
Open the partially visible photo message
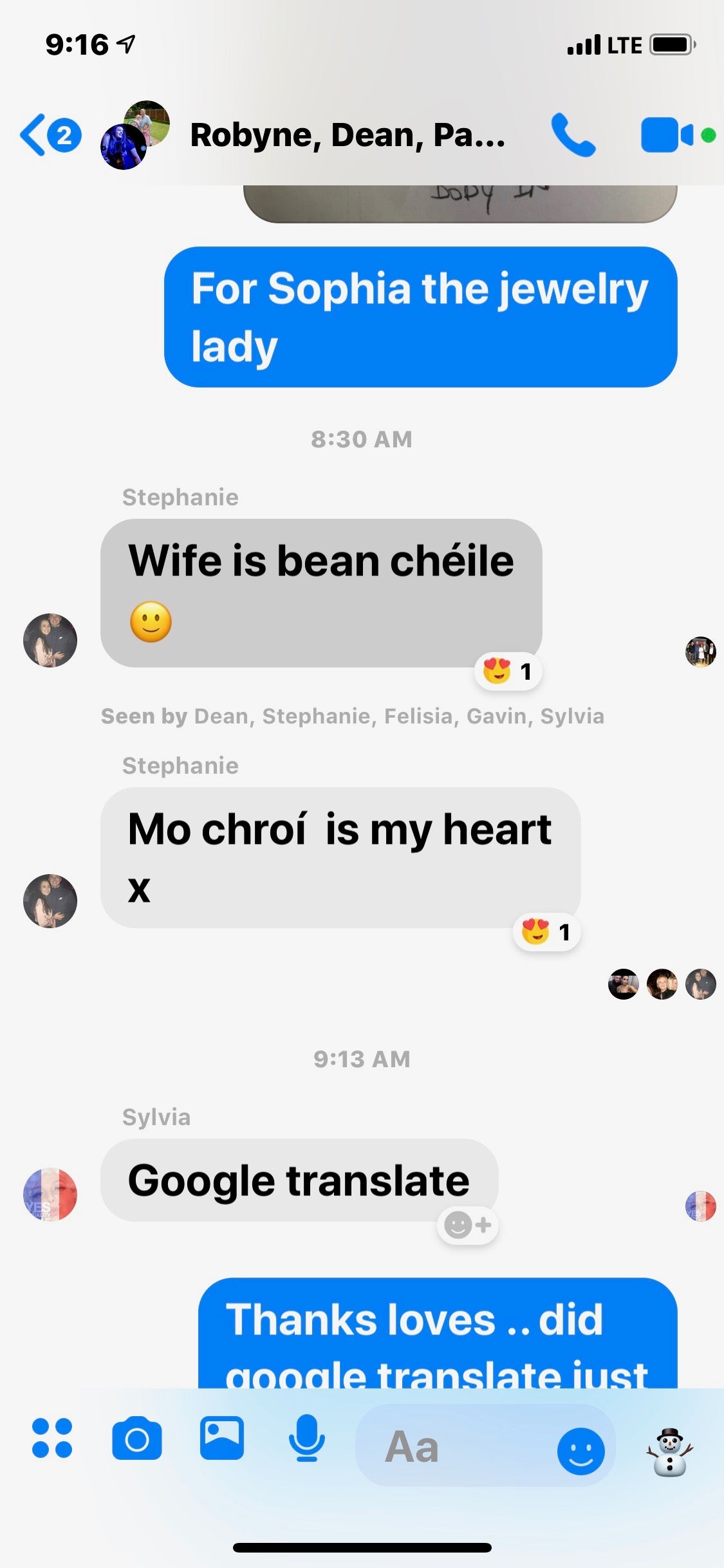point(459,202)
